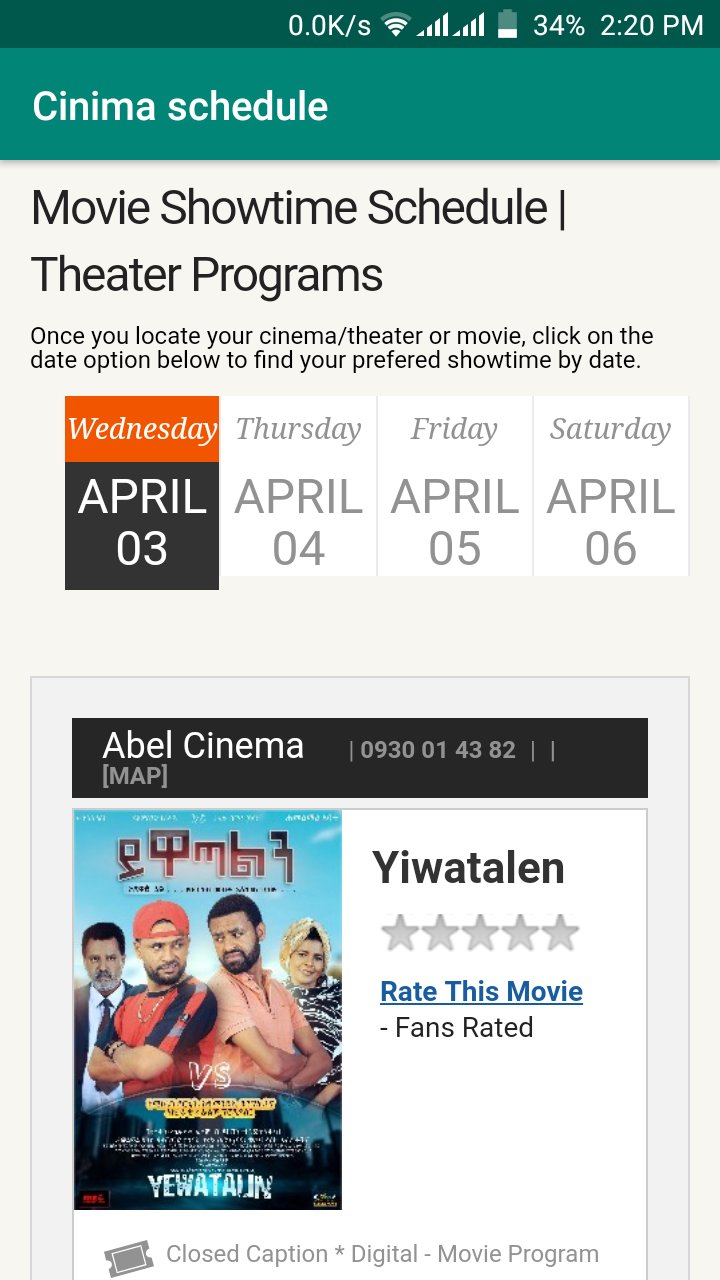Tap the Wi-Fi icon in the status bar
The image size is (720, 1280).
click(x=396, y=25)
